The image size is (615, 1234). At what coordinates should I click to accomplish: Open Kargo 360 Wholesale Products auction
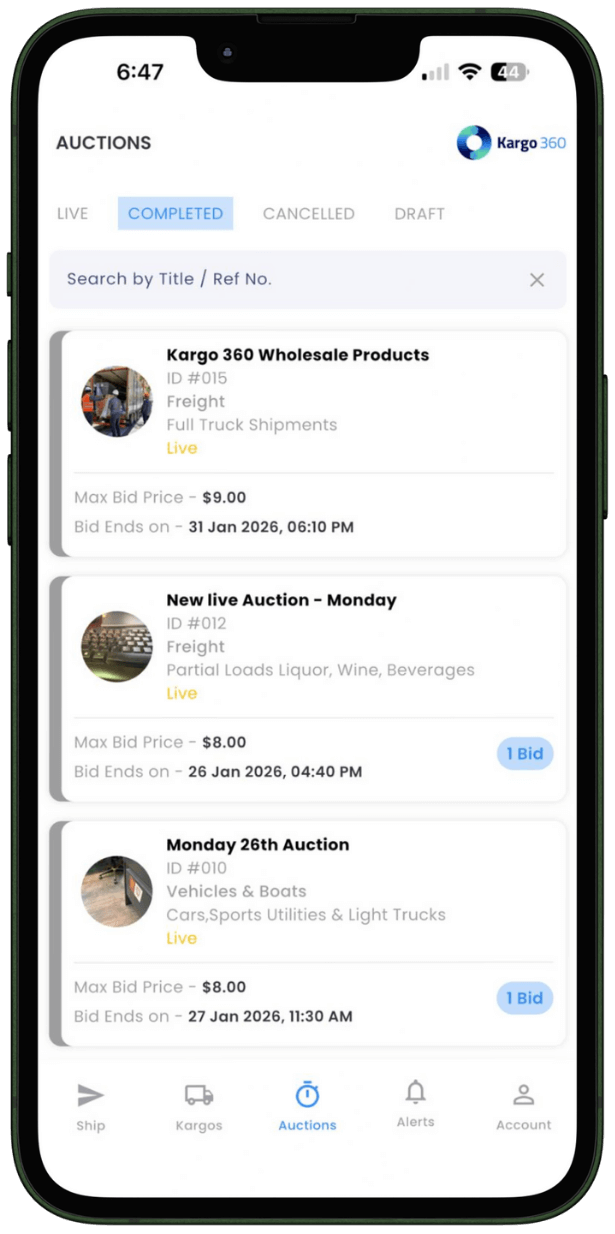(297, 355)
